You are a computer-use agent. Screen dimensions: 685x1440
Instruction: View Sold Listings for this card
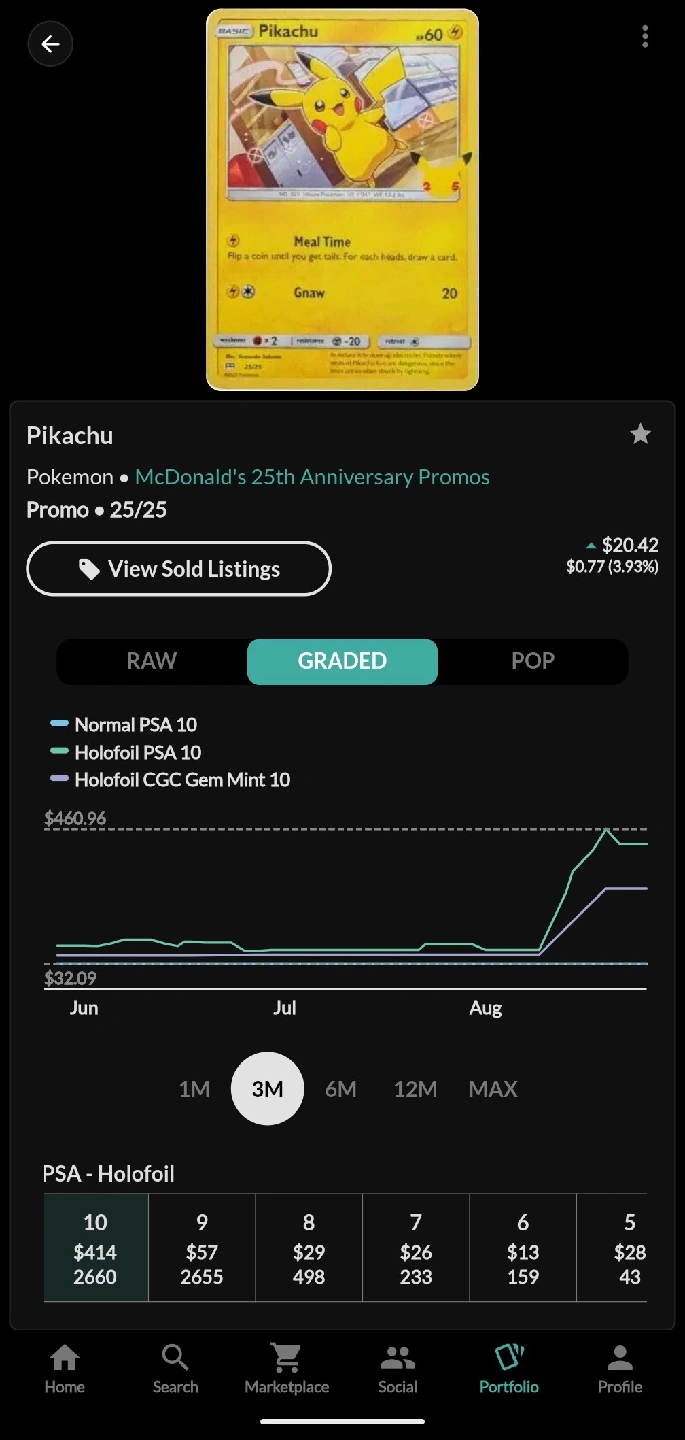[x=179, y=569]
